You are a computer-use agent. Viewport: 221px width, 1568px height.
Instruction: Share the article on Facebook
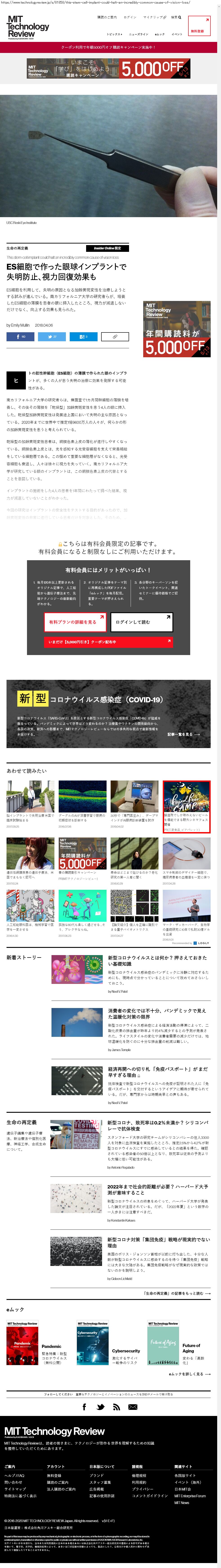[20, 336]
